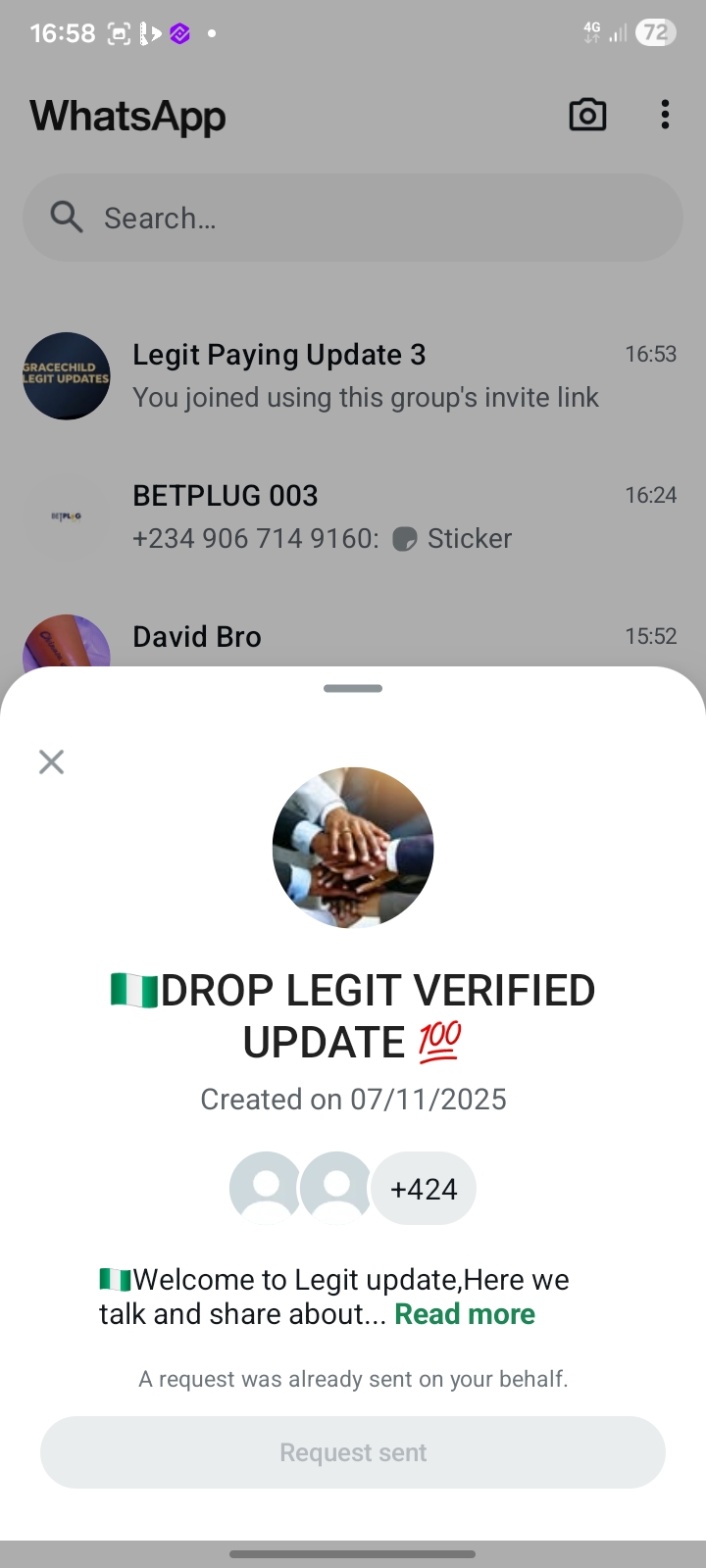Close the group invite sheet

click(51, 761)
